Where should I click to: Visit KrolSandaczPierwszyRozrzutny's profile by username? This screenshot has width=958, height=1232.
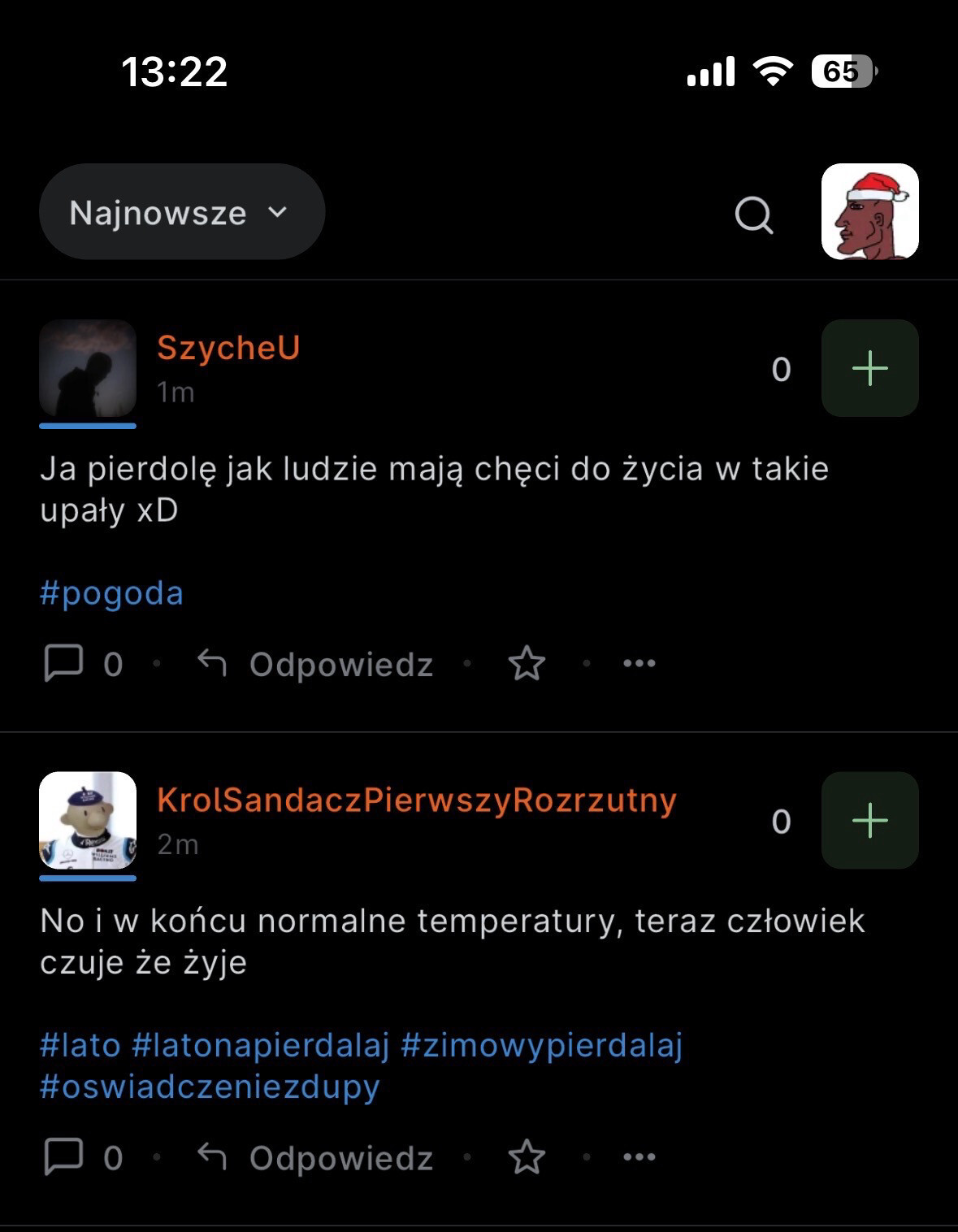click(417, 800)
